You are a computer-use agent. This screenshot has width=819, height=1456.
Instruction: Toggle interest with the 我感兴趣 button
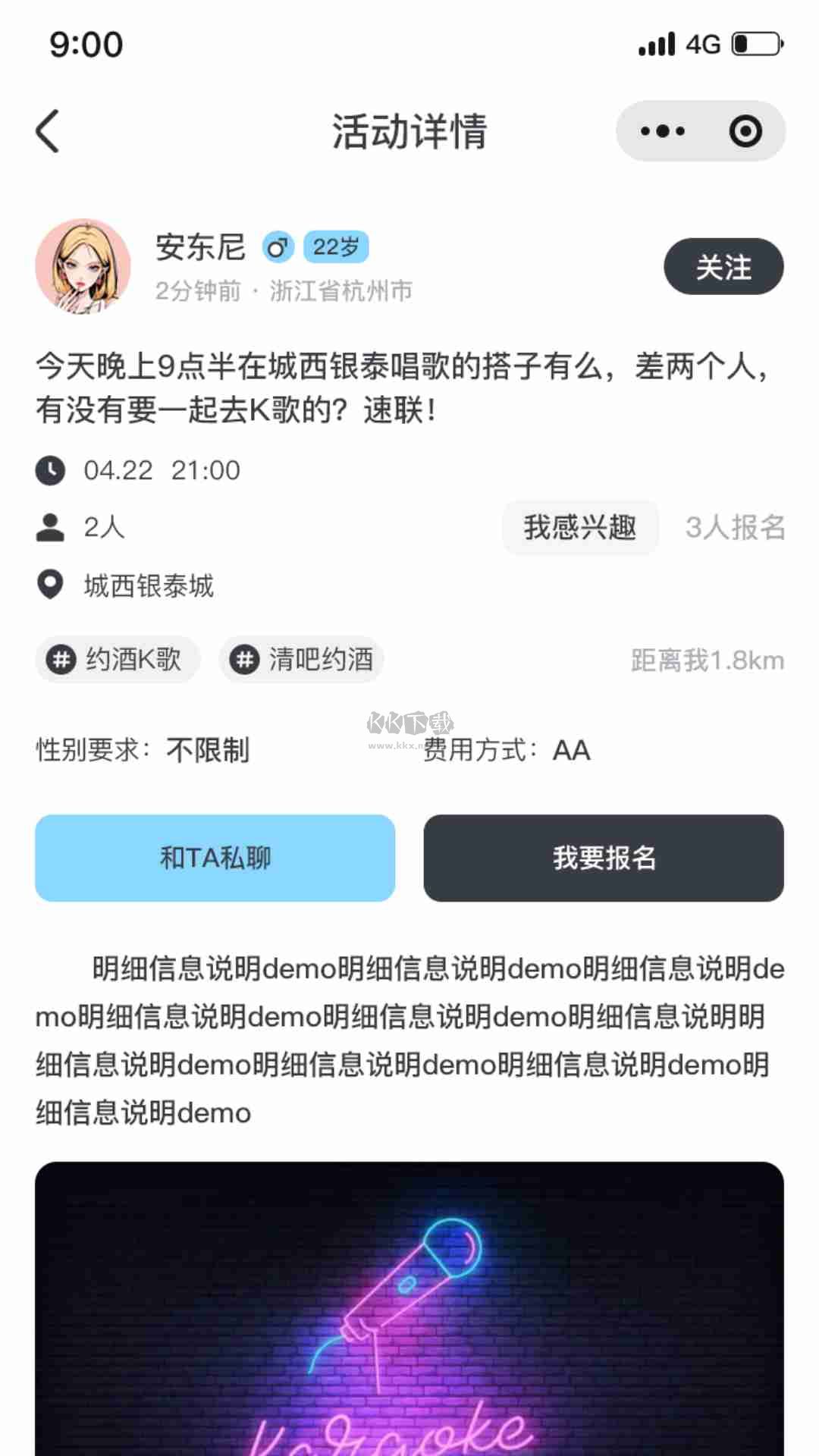click(x=580, y=529)
